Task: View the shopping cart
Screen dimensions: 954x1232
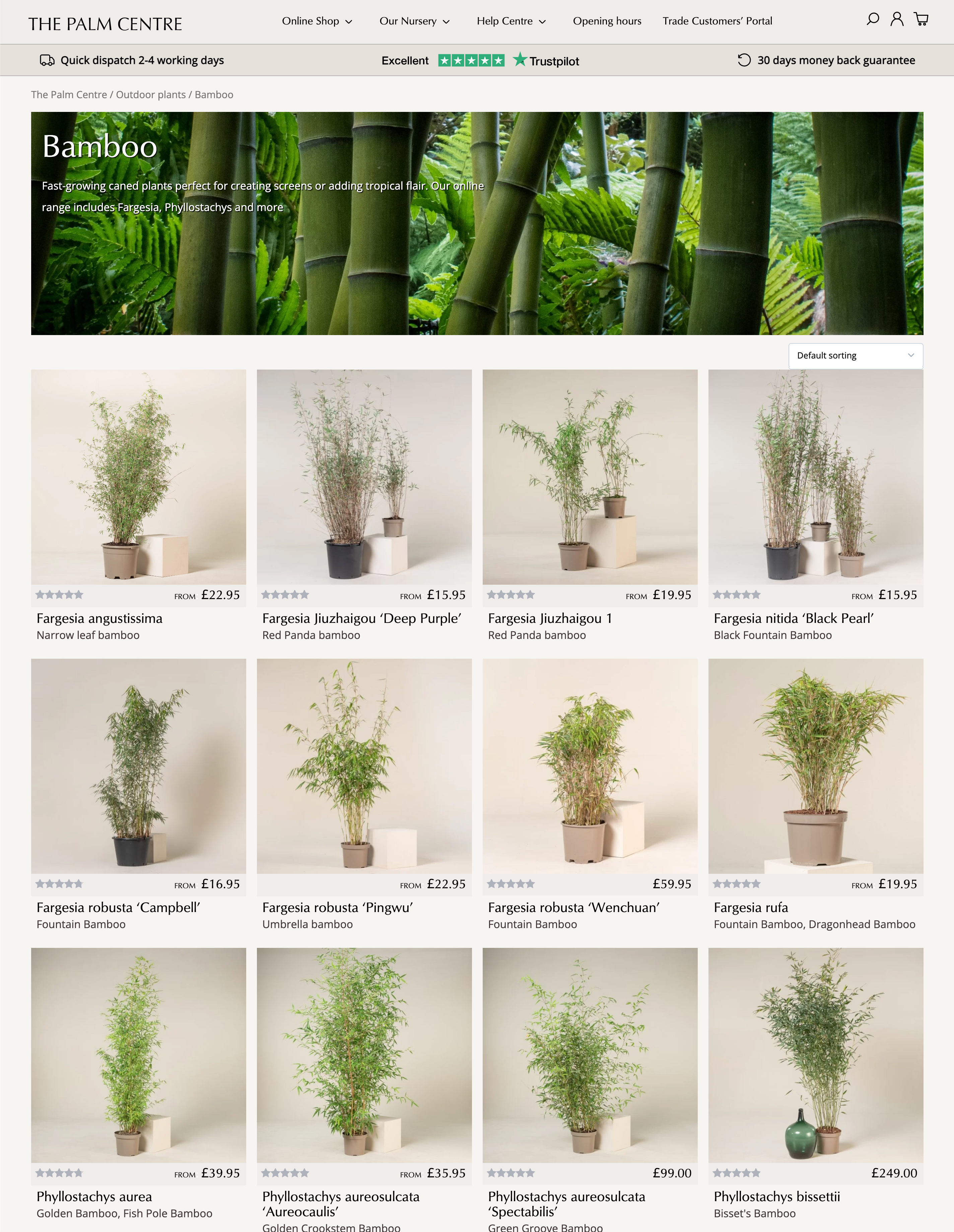Action: [921, 20]
